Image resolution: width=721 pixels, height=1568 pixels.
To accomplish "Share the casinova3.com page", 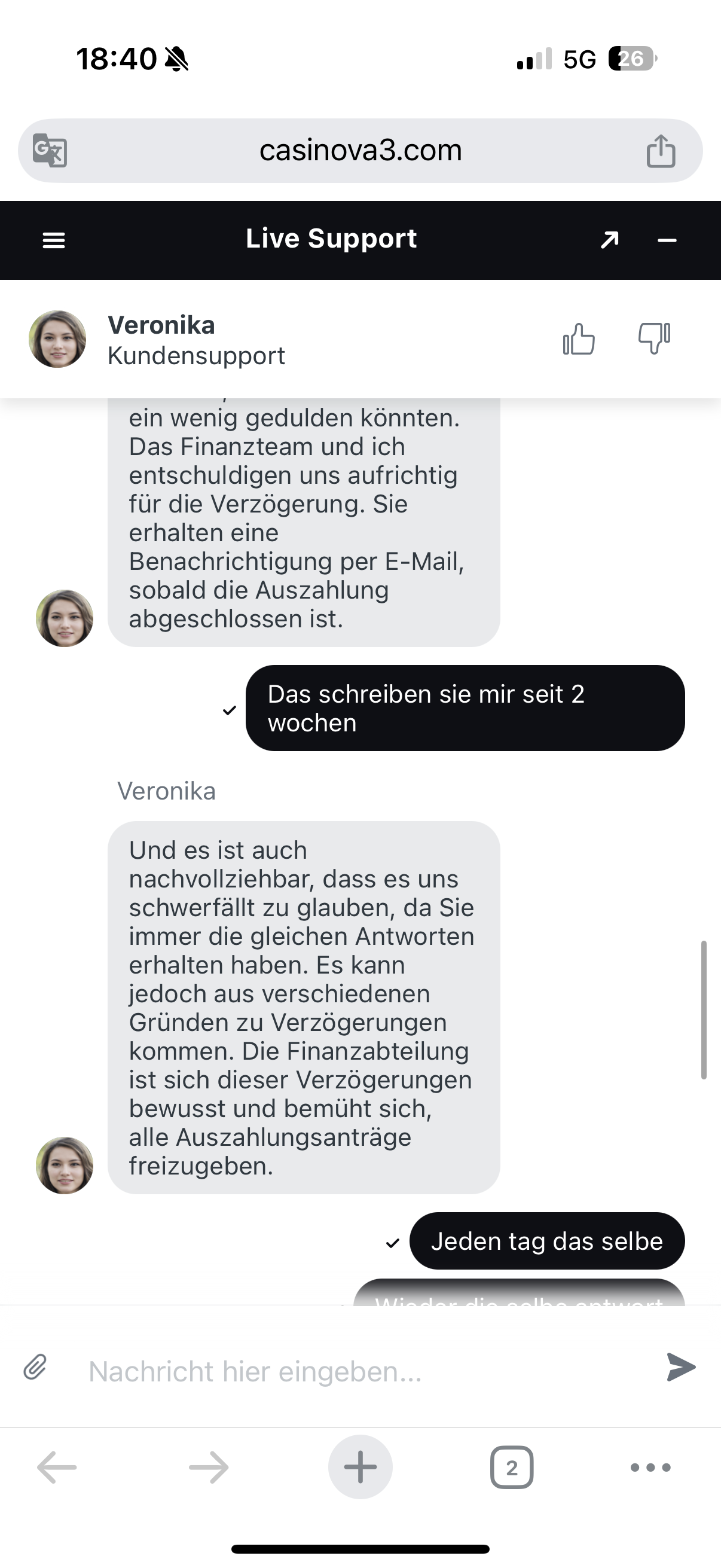I will click(661, 150).
